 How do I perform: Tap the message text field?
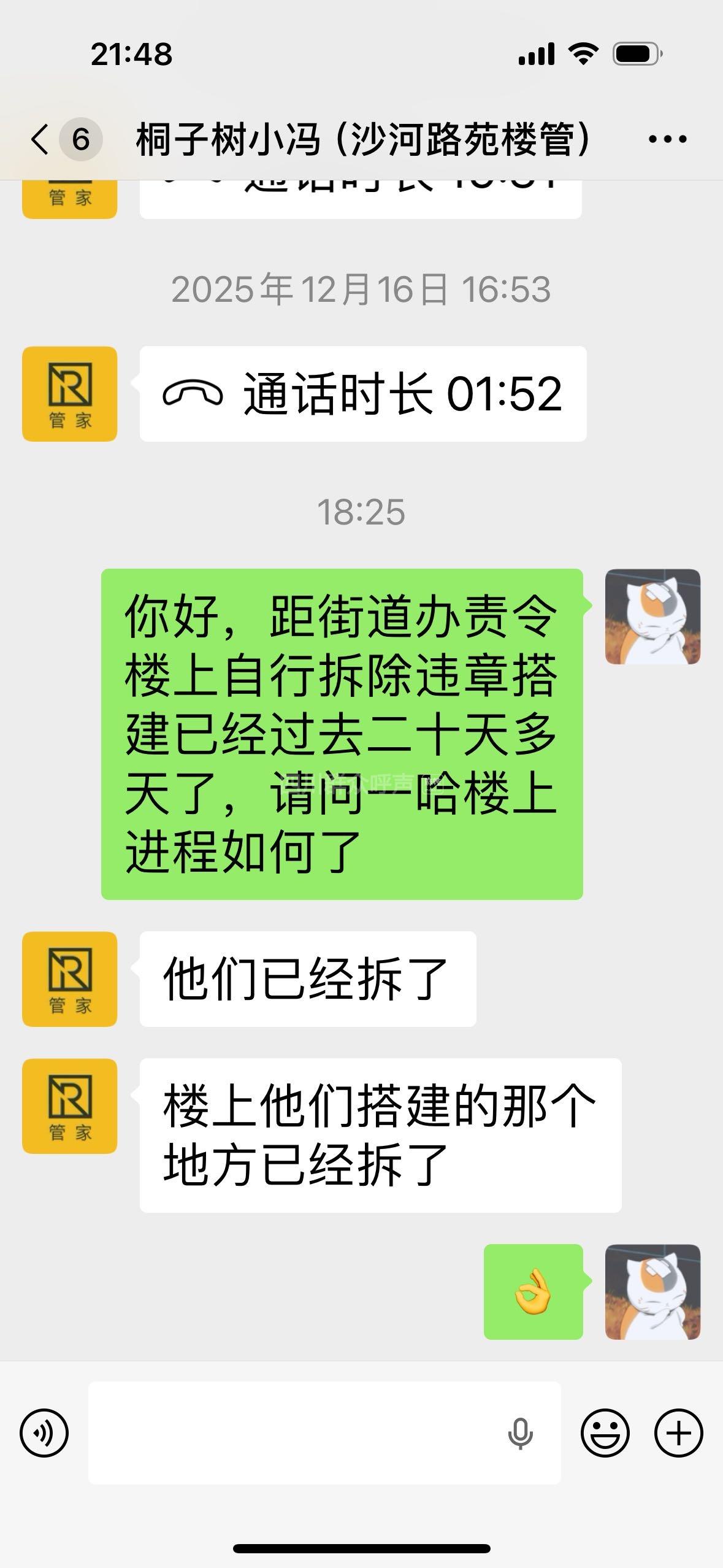pyautogui.click(x=294, y=1433)
